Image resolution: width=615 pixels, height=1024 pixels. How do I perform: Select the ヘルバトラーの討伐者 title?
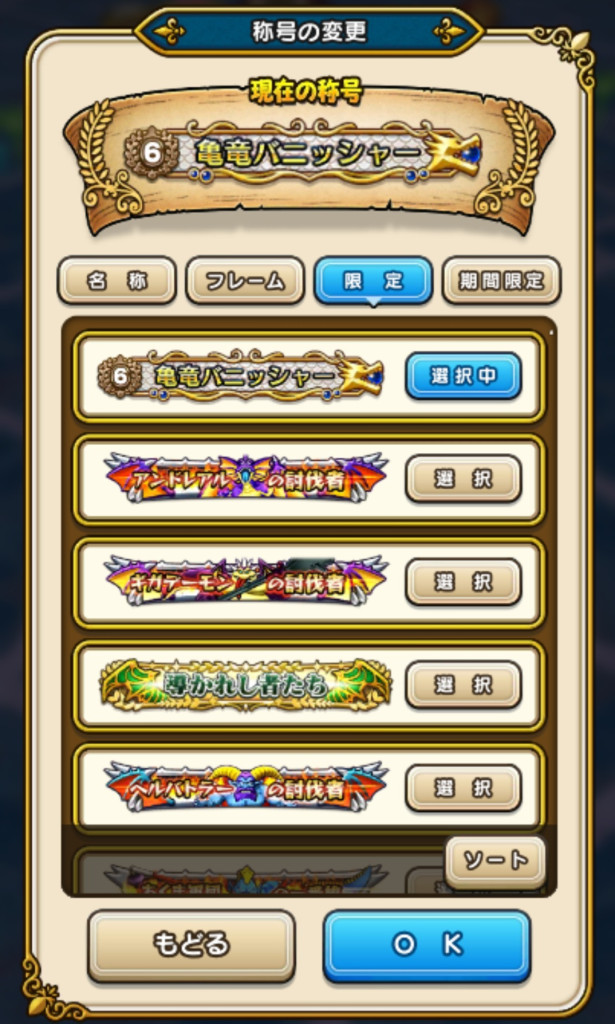coord(463,788)
